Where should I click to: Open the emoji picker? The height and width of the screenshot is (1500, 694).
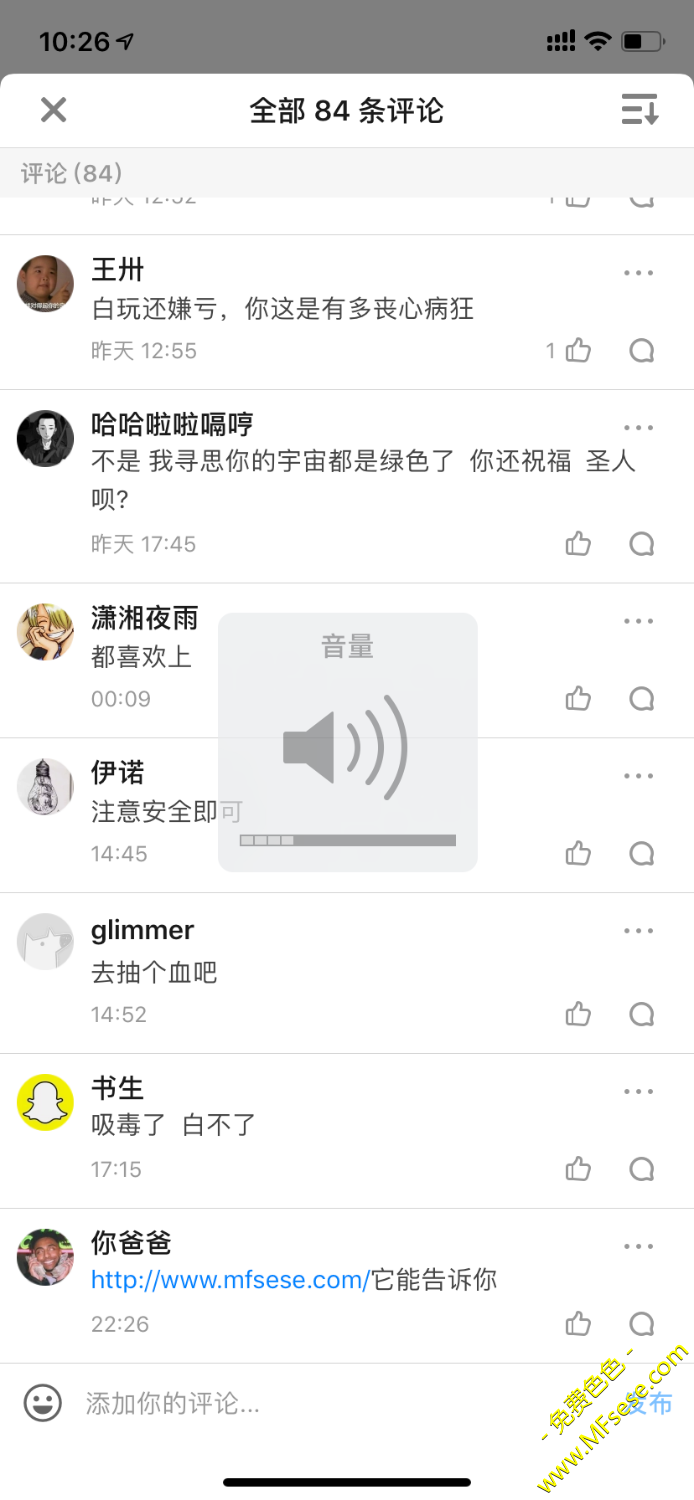click(x=43, y=1403)
